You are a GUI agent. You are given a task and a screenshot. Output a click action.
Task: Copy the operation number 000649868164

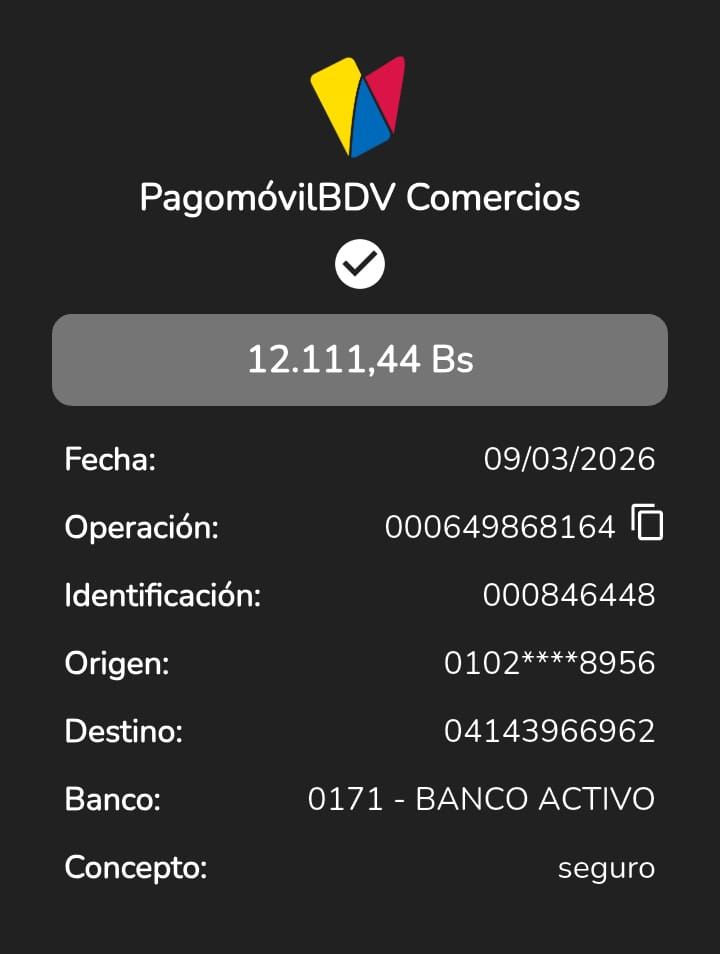click(648, 523)
